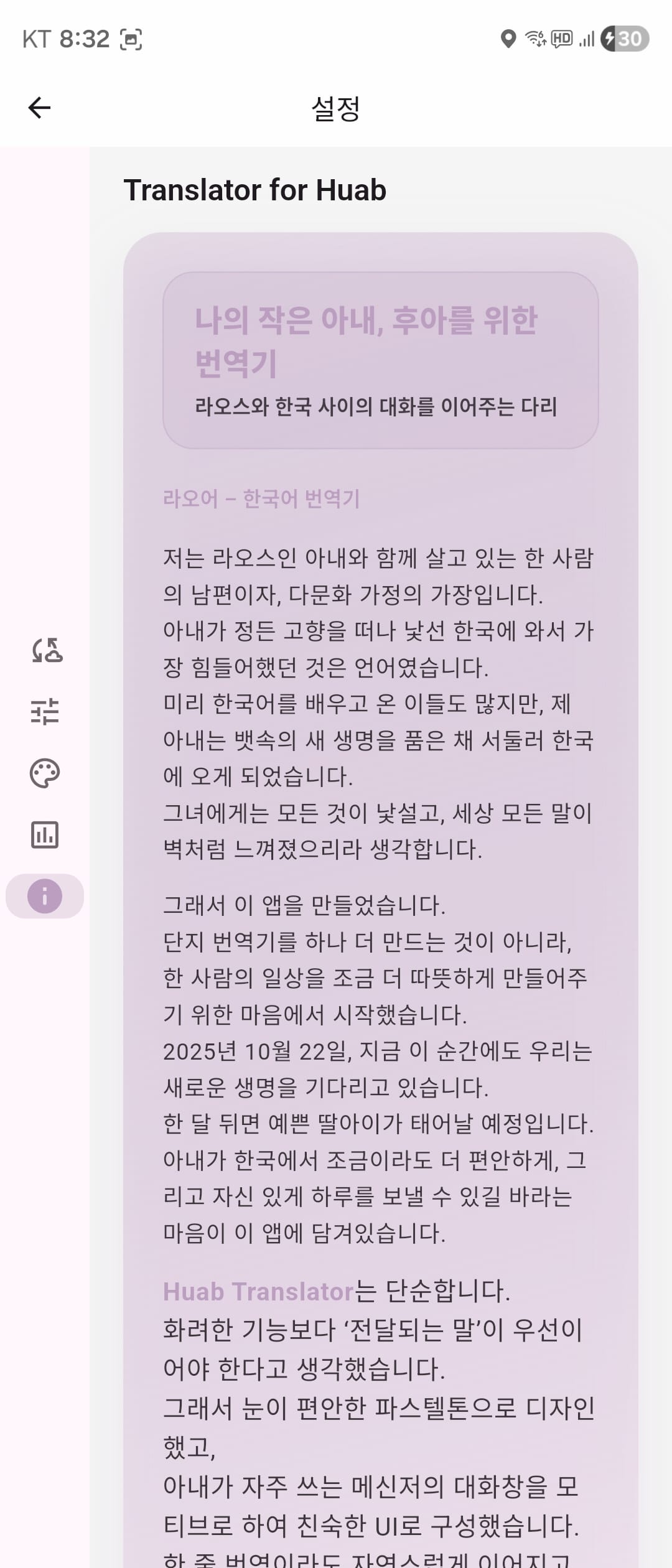Image resolution: width=672 pixels, height=1568 pixels.
Task: Open the cloud sync settings section
Action: pos(45,650)
